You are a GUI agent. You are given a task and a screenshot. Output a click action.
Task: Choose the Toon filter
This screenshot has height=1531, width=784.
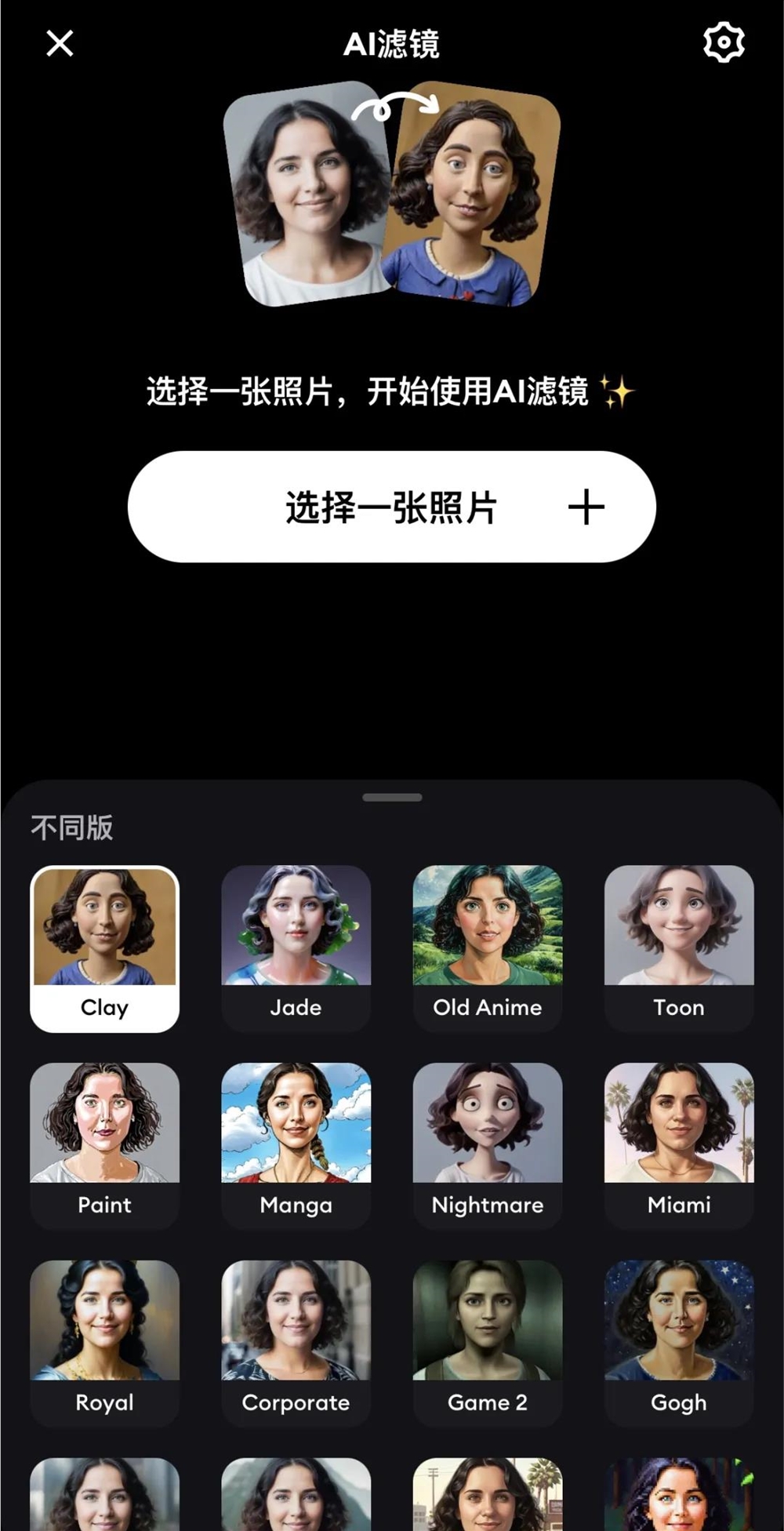[x=679, y=945]
